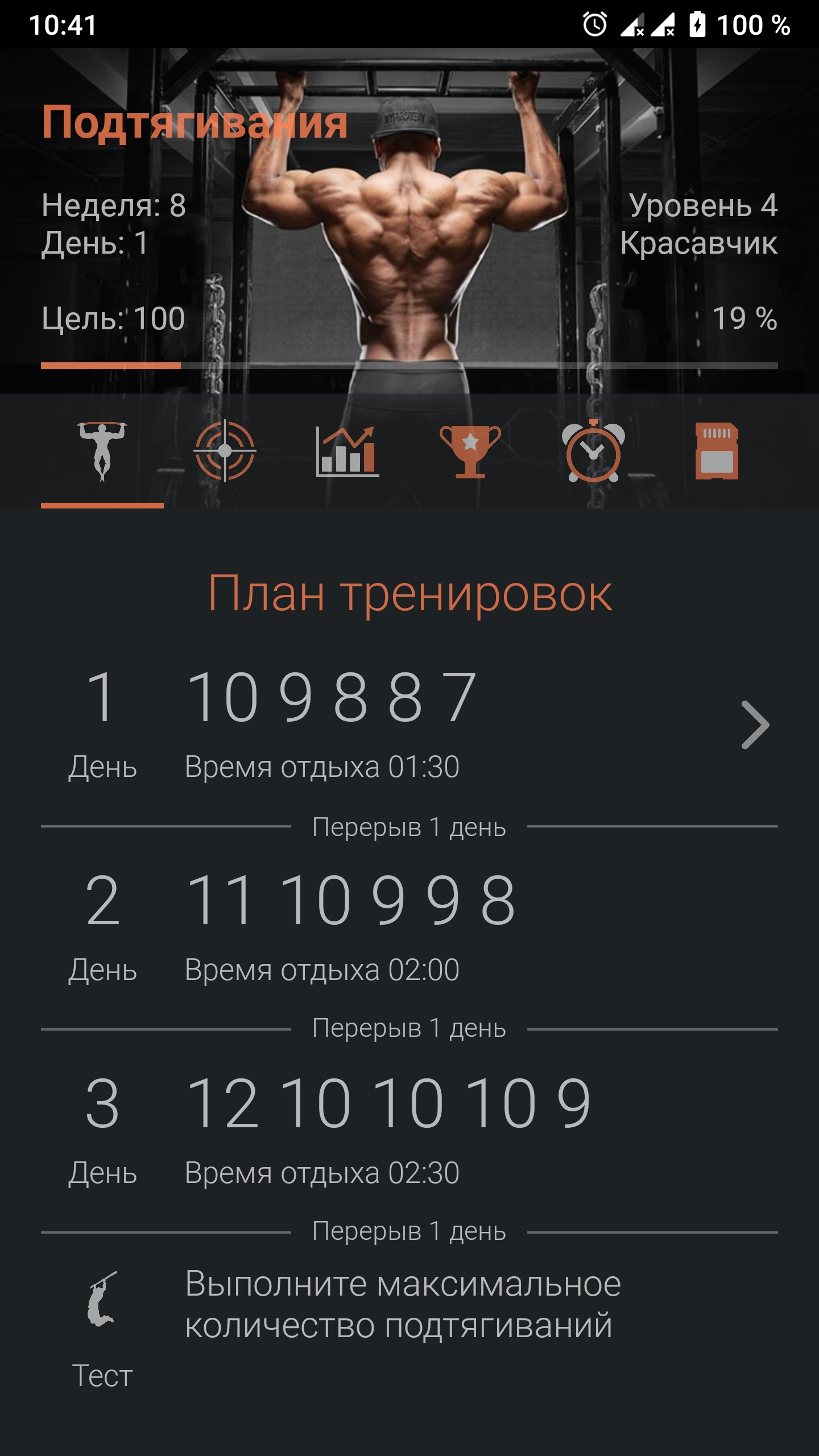Open the statistics chart tab
The height and width of the screenshot is (1456, 819).
pyautogui.click(x=348, y=452)
